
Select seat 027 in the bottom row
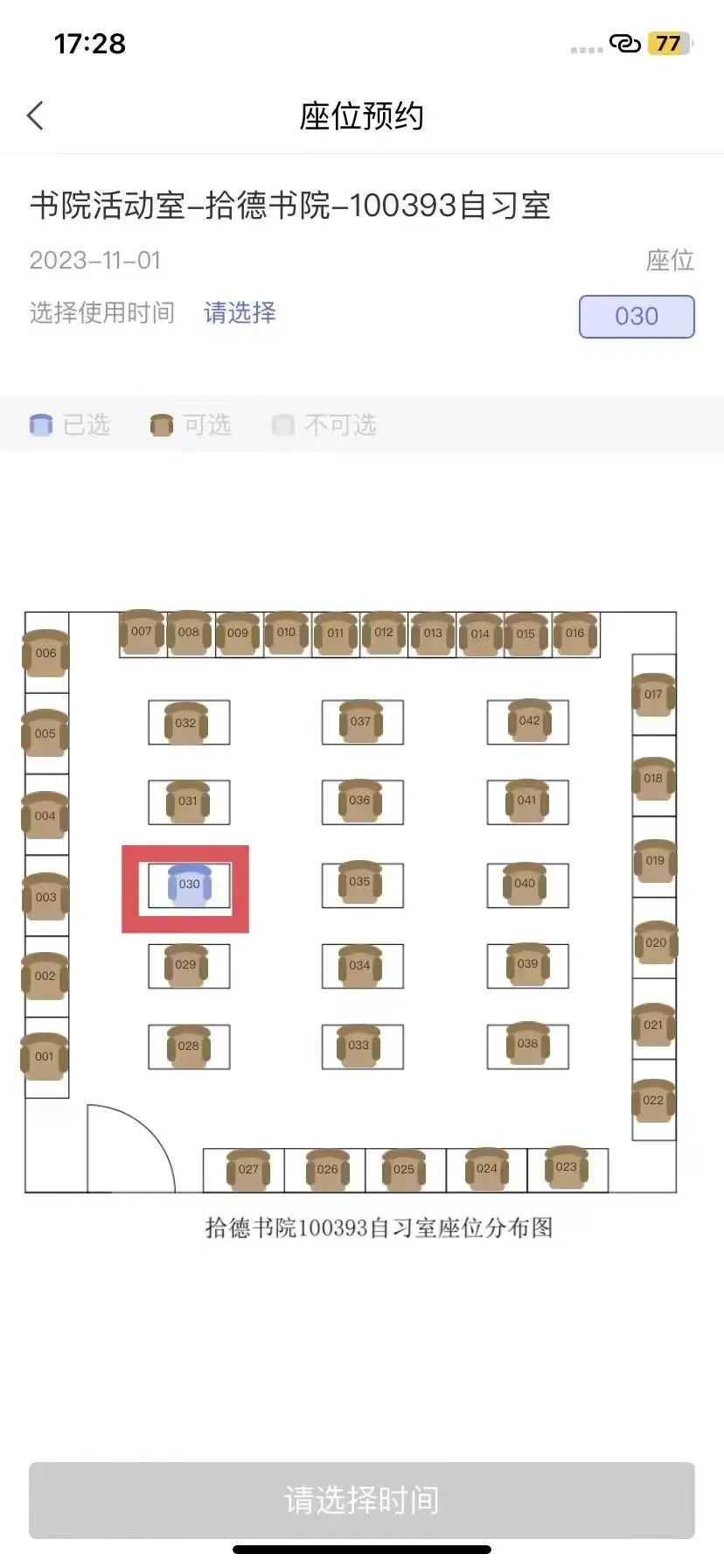tap(248, 1170)
